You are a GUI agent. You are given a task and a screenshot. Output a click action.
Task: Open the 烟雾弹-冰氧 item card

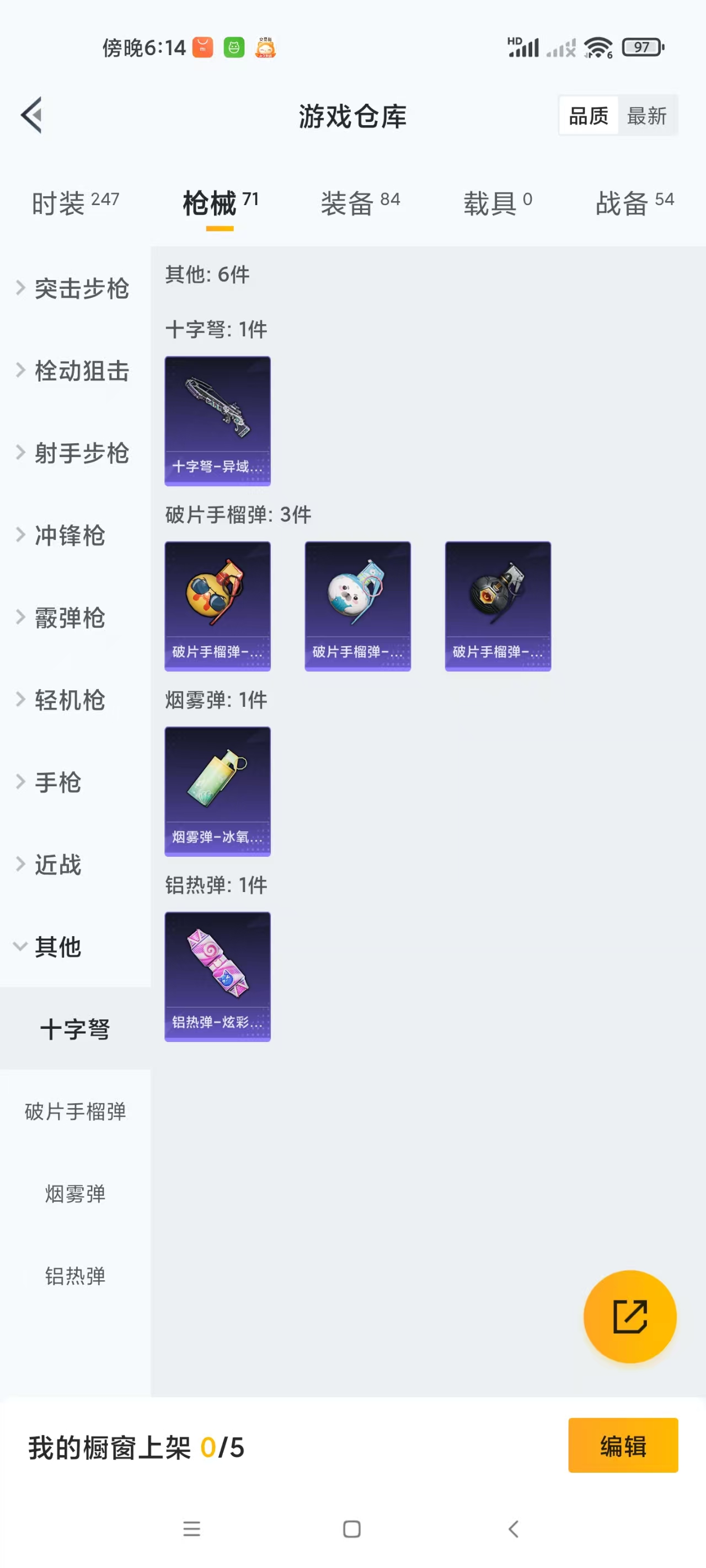tap(217, 791)
